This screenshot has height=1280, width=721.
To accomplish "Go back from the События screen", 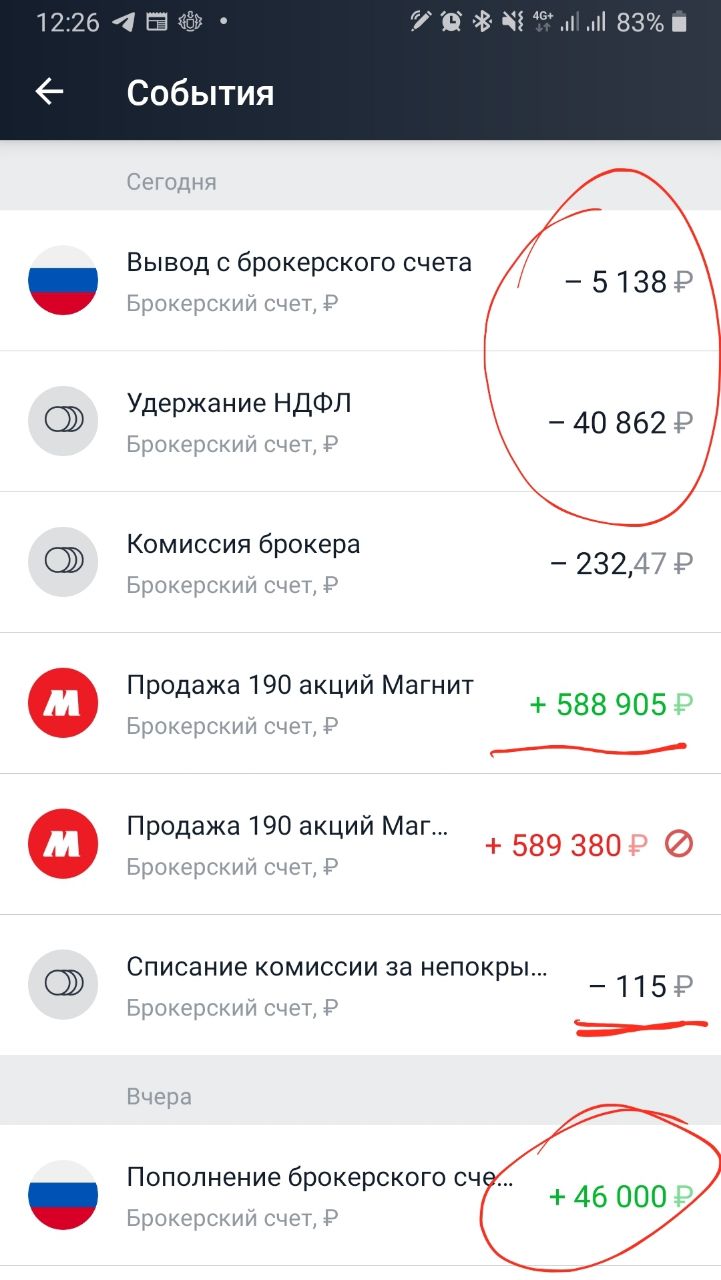I will [49, 92].
